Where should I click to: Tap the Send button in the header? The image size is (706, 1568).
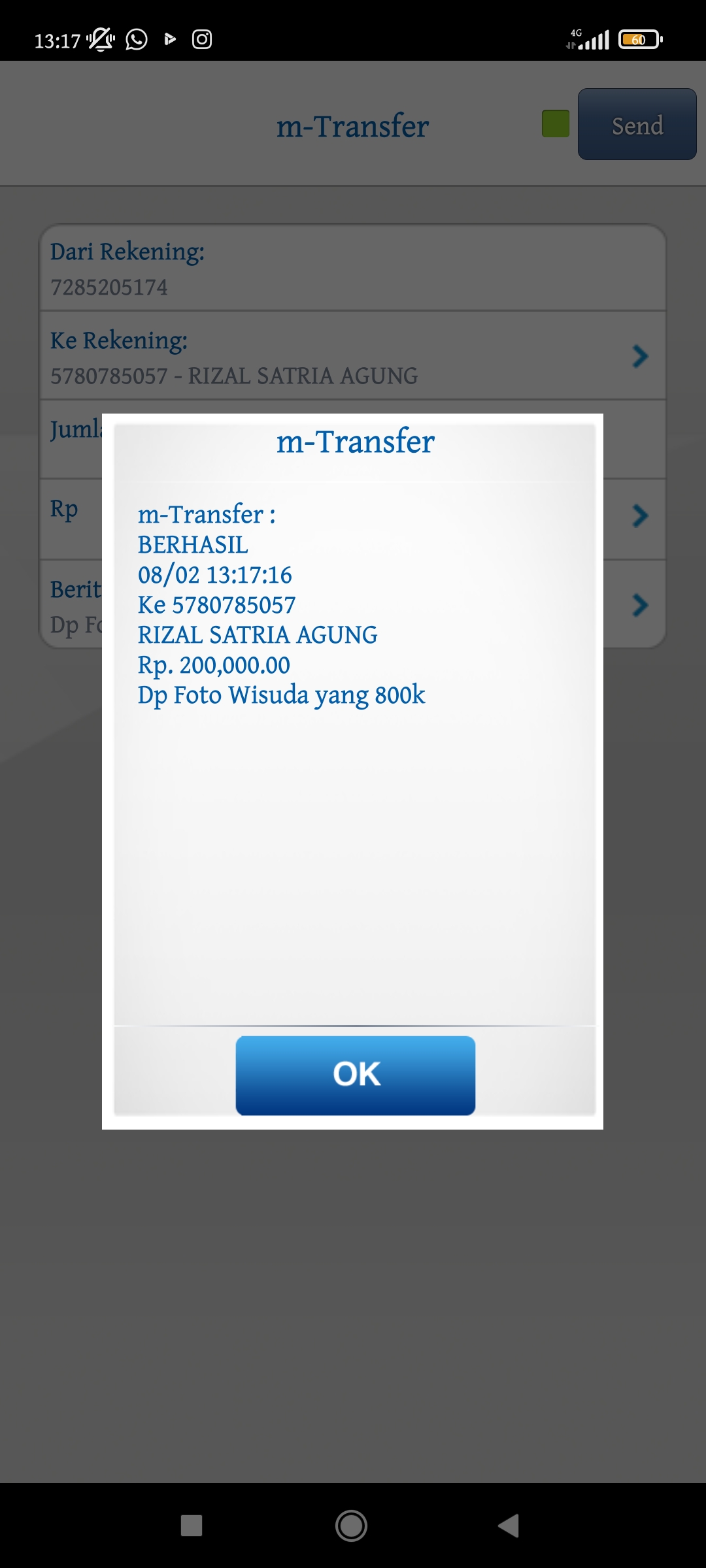(x=637, y=125)
